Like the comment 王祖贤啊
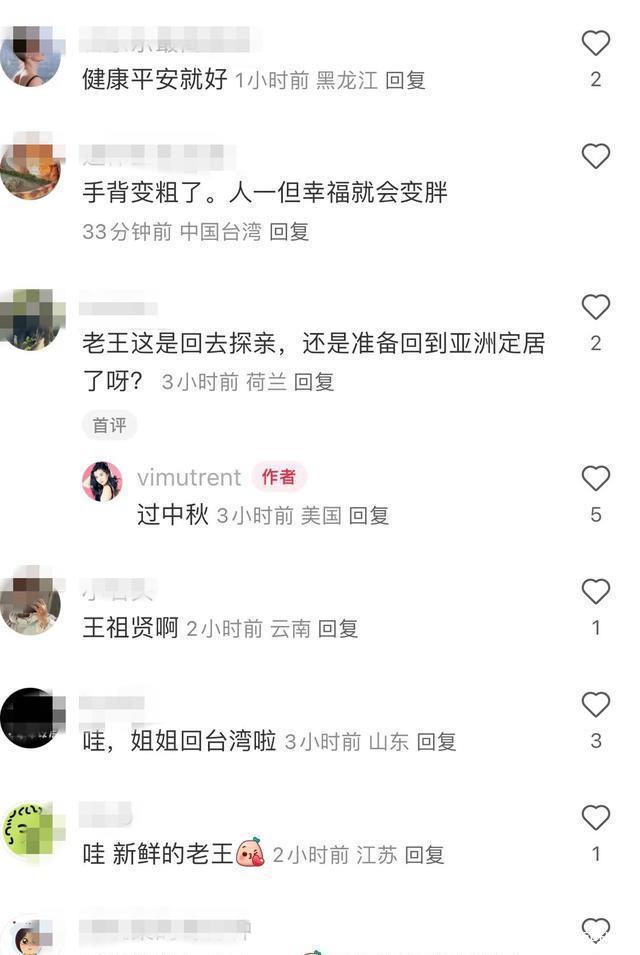640x955 pixels. tap(595, 592)
